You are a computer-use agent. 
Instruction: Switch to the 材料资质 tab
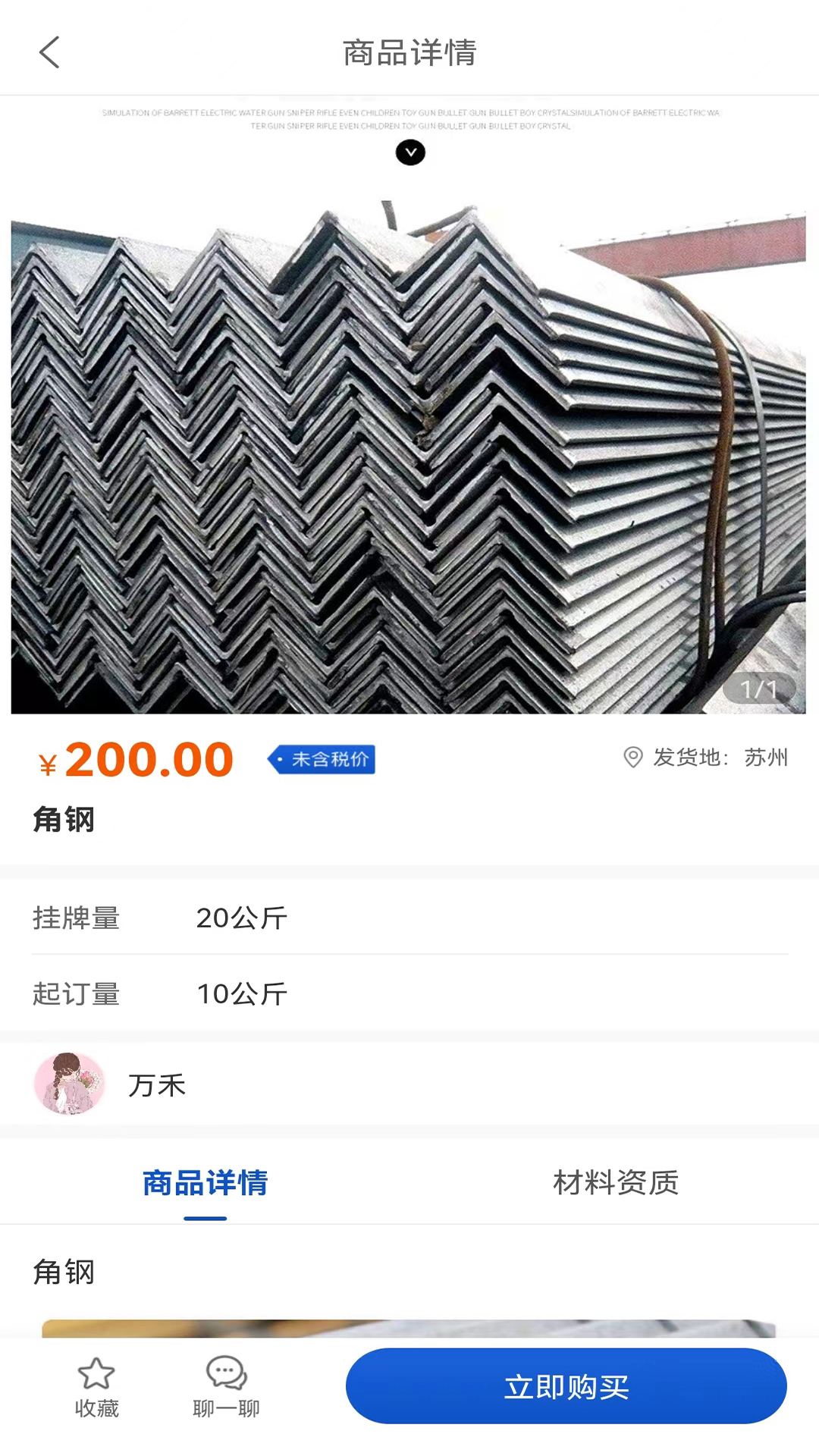point(615,1182)
